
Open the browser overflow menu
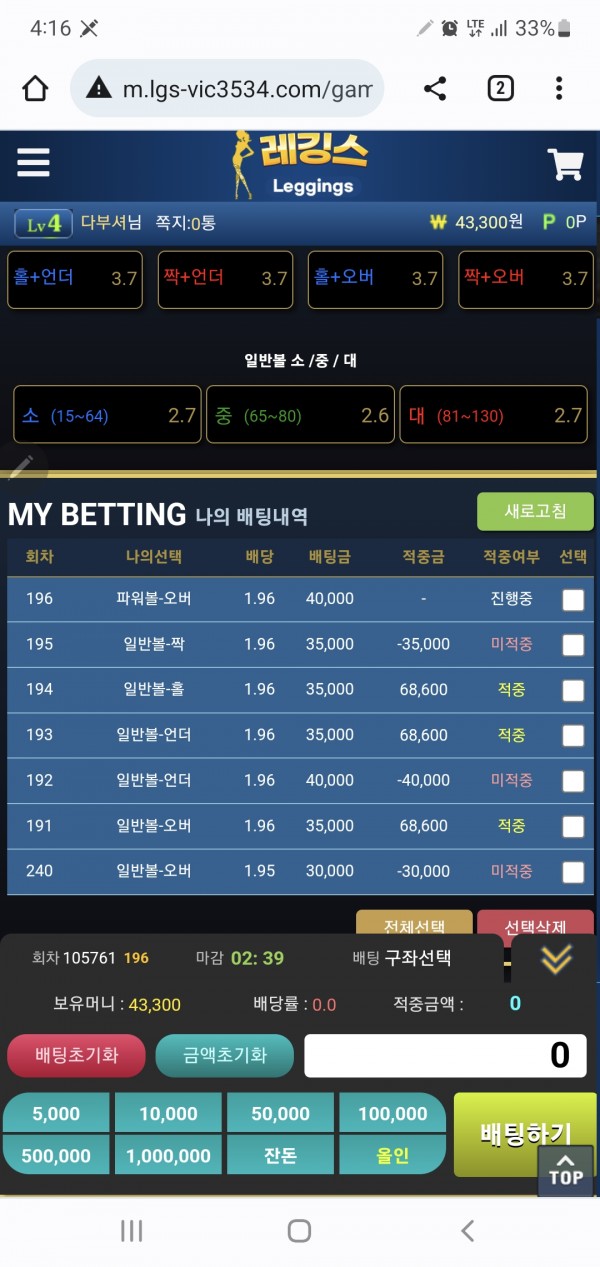pos(559,89)
